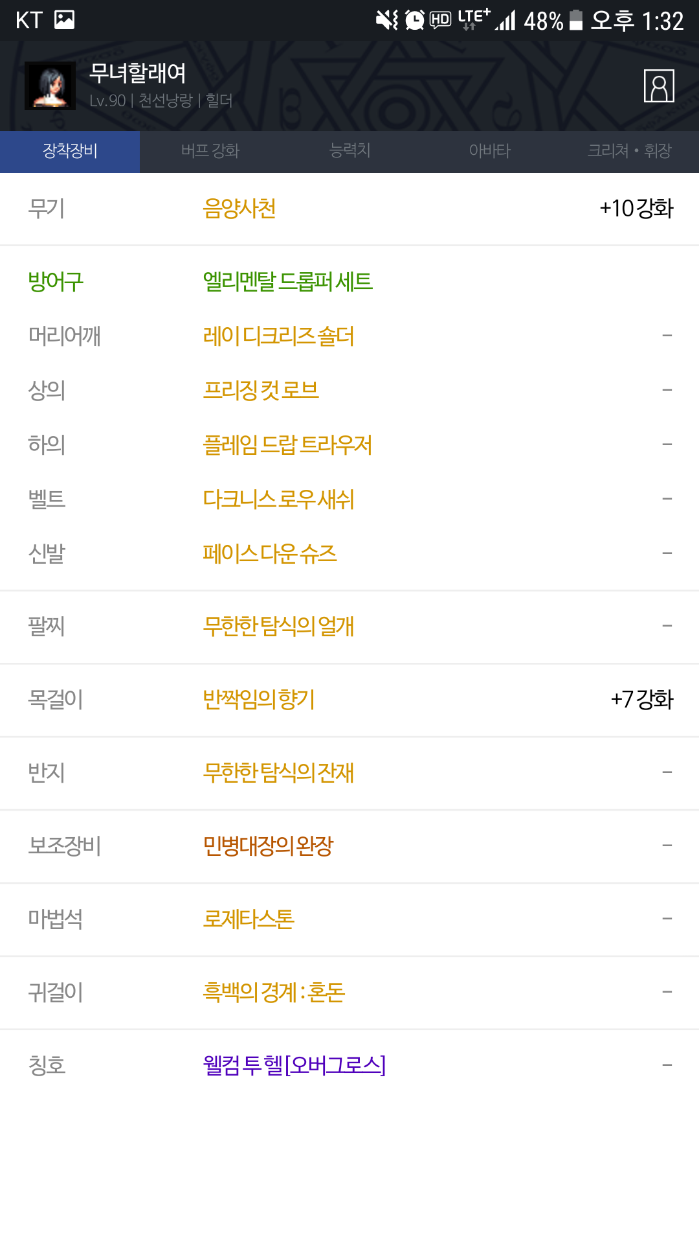Open armor set 엘리멘탈 드롭퍼 세트
699x1244 pixels.
pyautogui.click(x=288, y=282)
